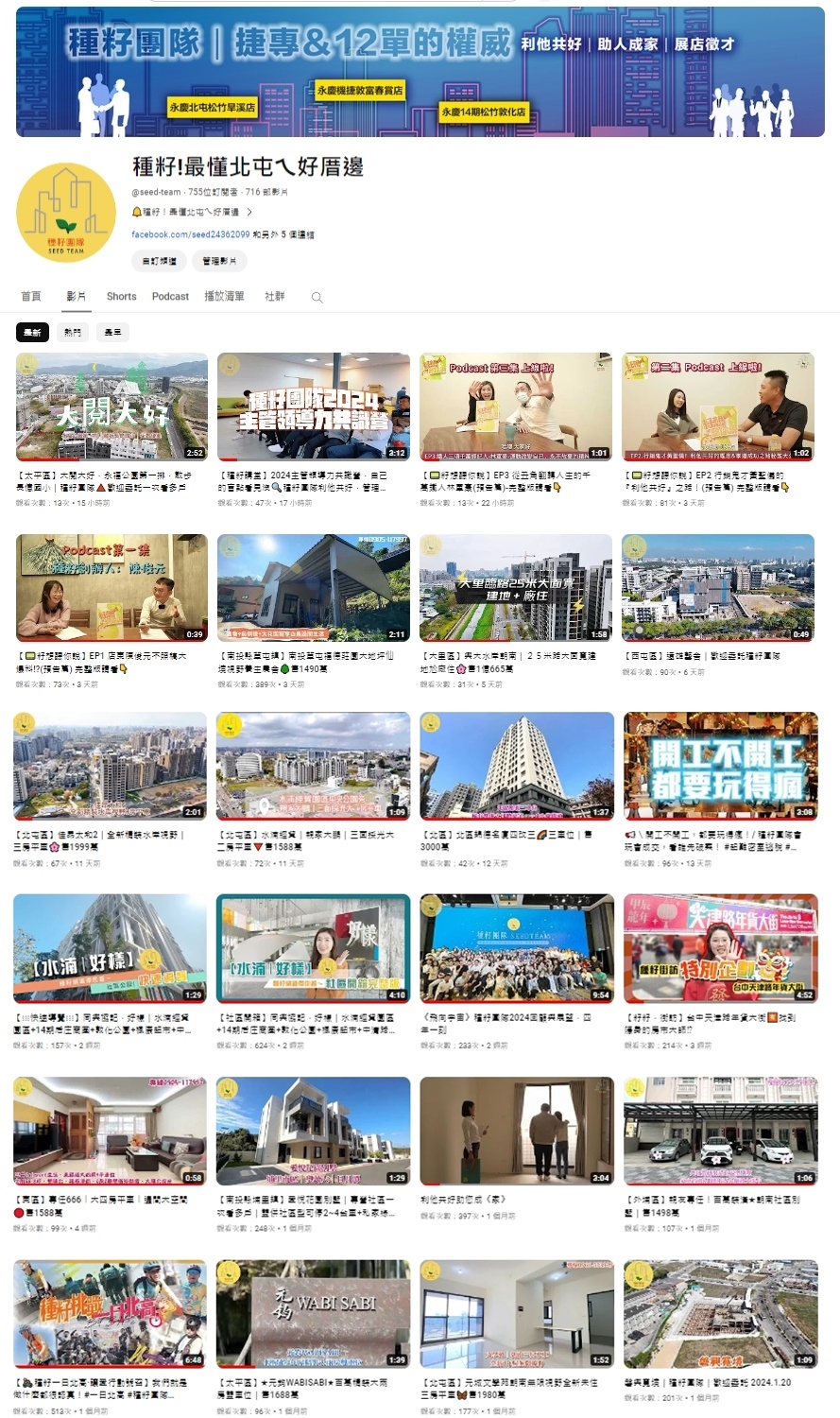Screen dimensions: 840x1418
Task: Play the 種籽團隊2024主管領導力共識營 video
Action: [313, 406]
